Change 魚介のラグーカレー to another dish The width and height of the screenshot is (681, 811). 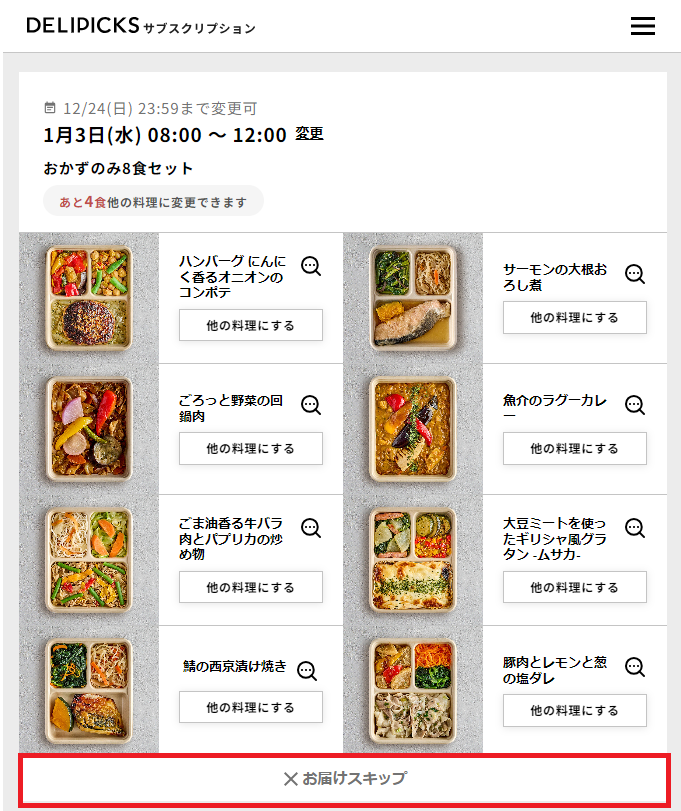click(x=574, y=449)
